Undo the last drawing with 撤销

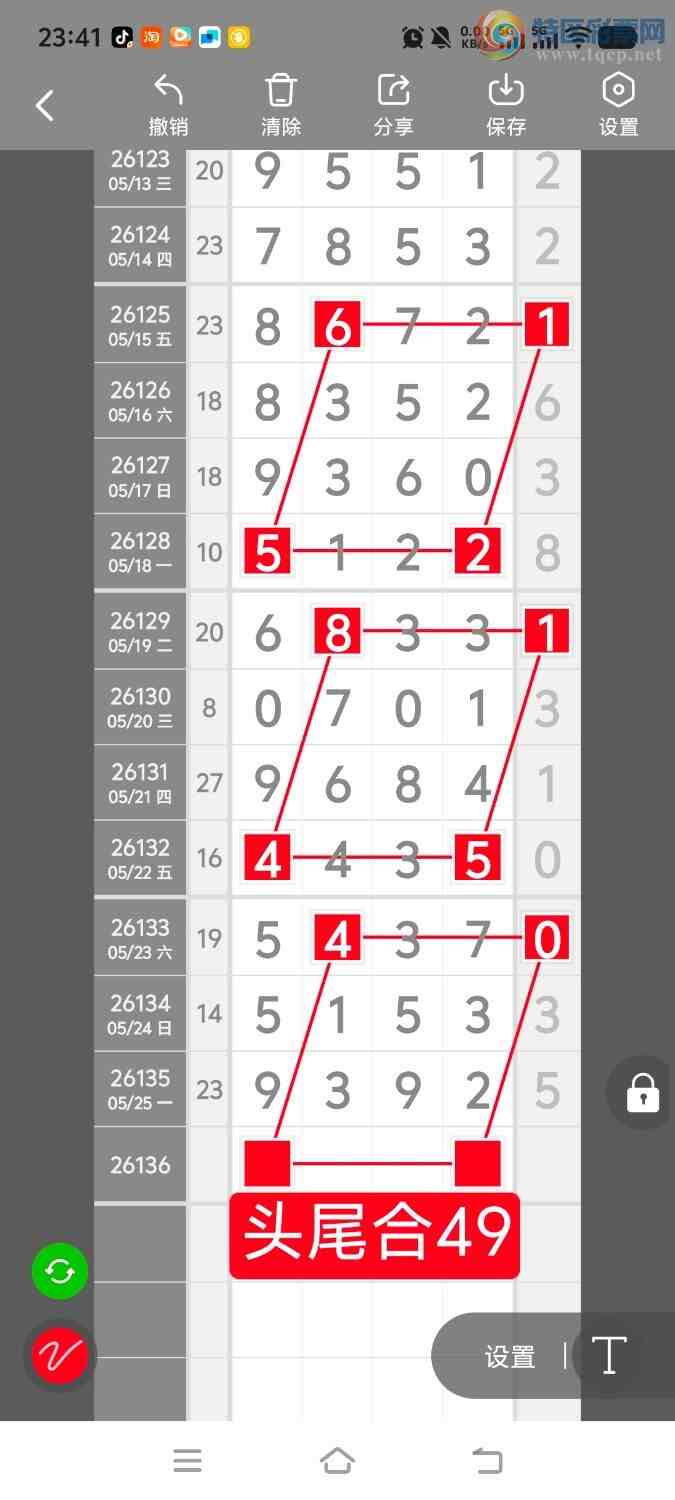168,105
